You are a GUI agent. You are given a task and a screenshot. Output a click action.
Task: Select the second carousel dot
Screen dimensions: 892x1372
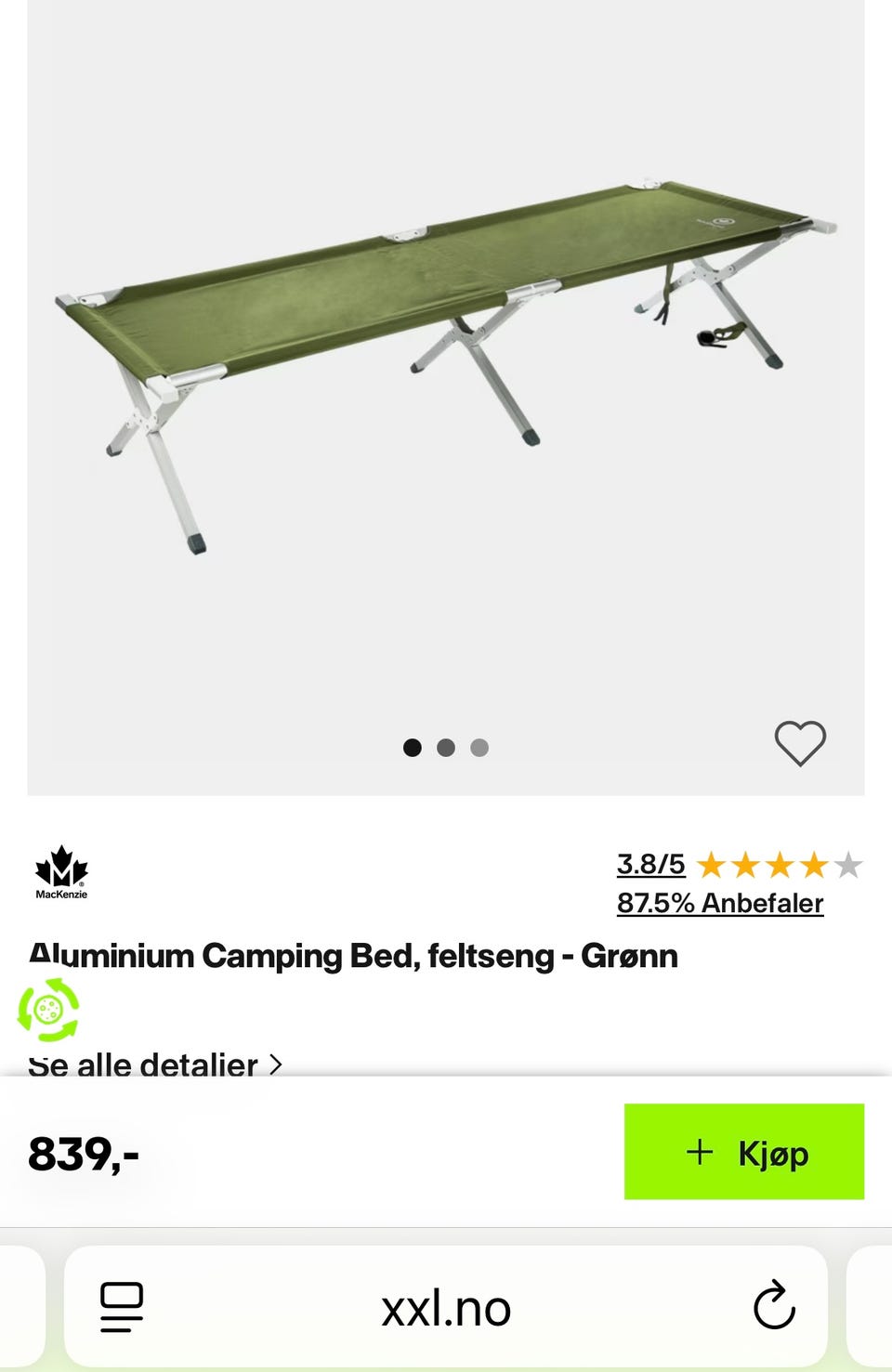445,747
